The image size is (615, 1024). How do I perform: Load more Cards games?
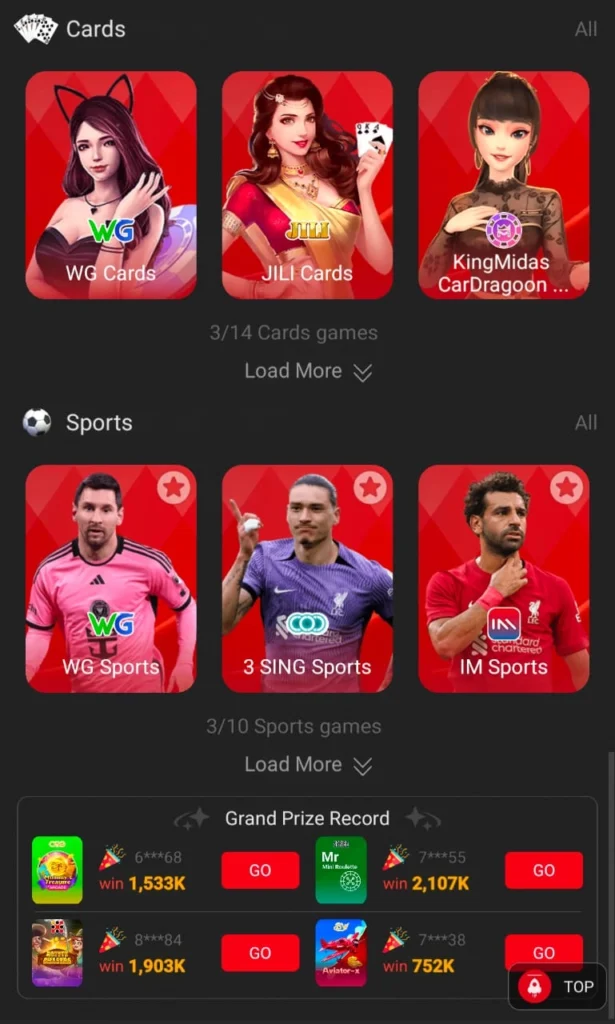tap(307, 371)
